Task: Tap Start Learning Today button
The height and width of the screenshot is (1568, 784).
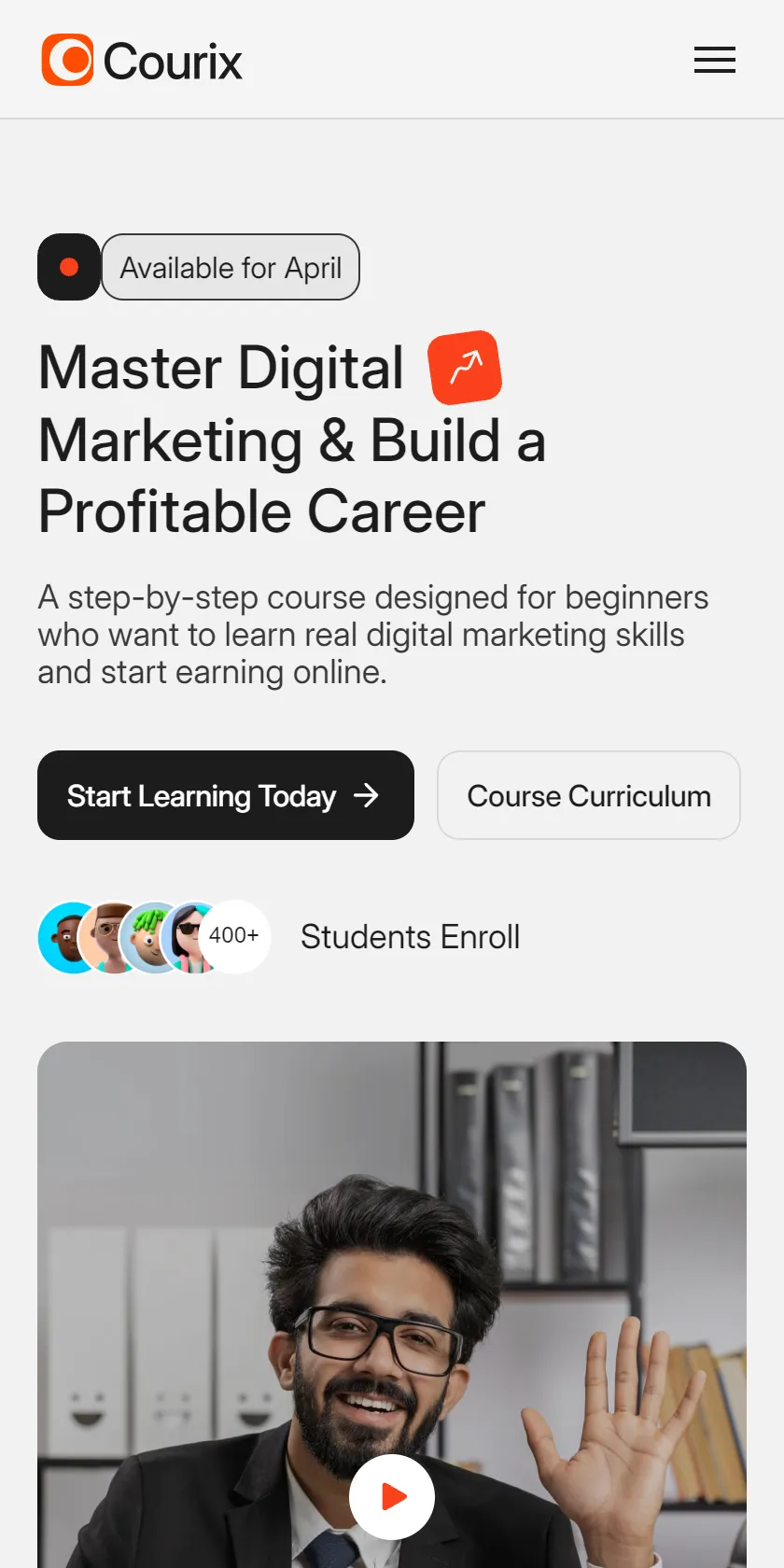Action: [226, 795]
